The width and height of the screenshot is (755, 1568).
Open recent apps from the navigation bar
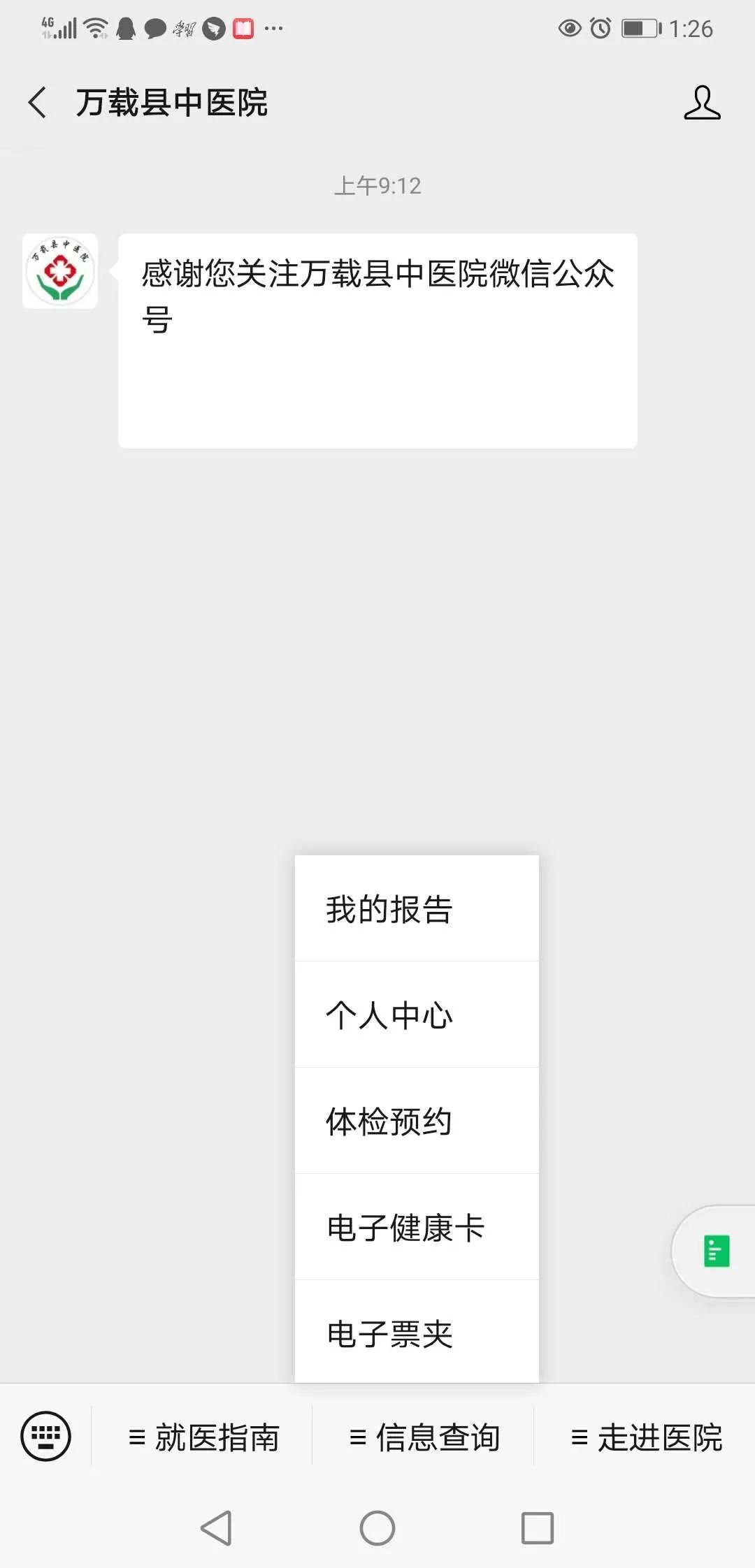coord(538,1528)
